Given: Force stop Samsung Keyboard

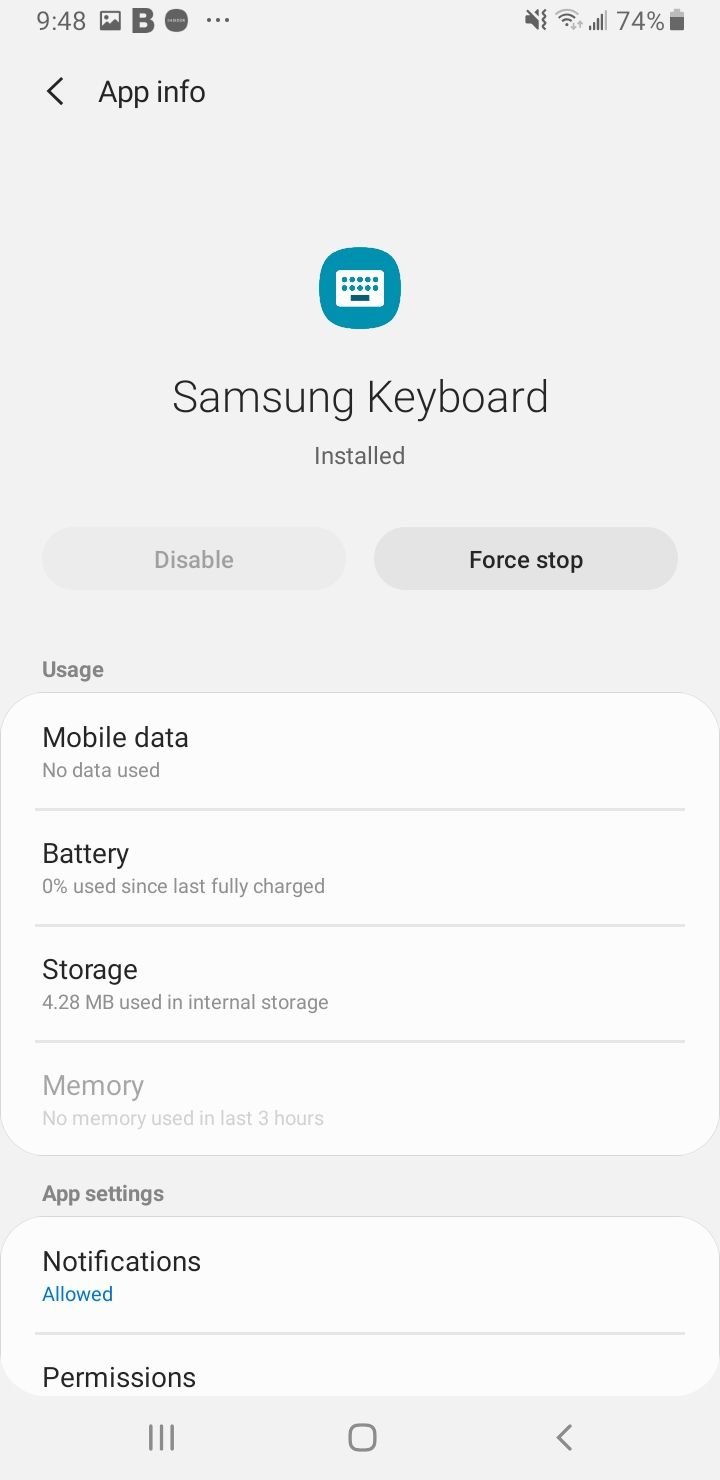Looking at the screenshot, I should [526, 559].
